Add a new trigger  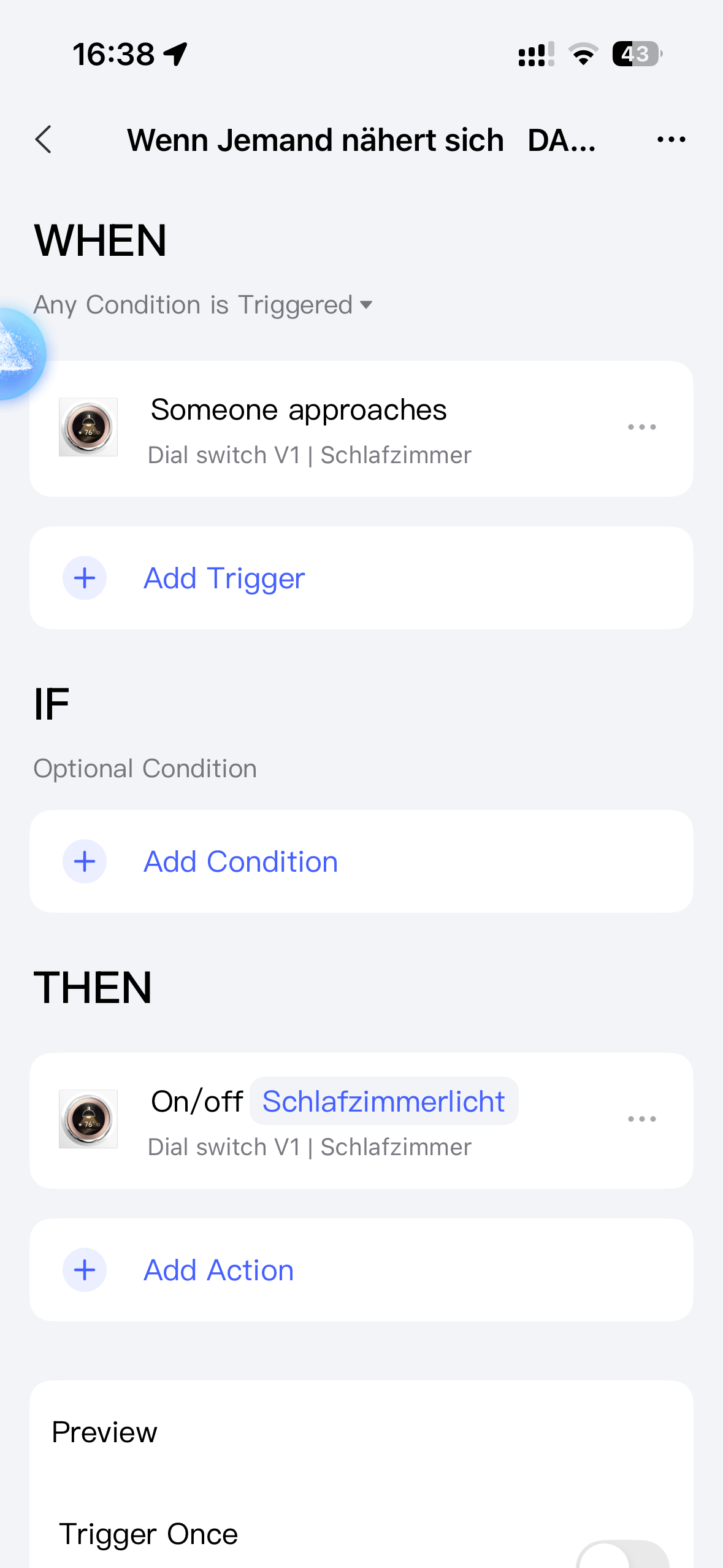(x=224, y=578)
